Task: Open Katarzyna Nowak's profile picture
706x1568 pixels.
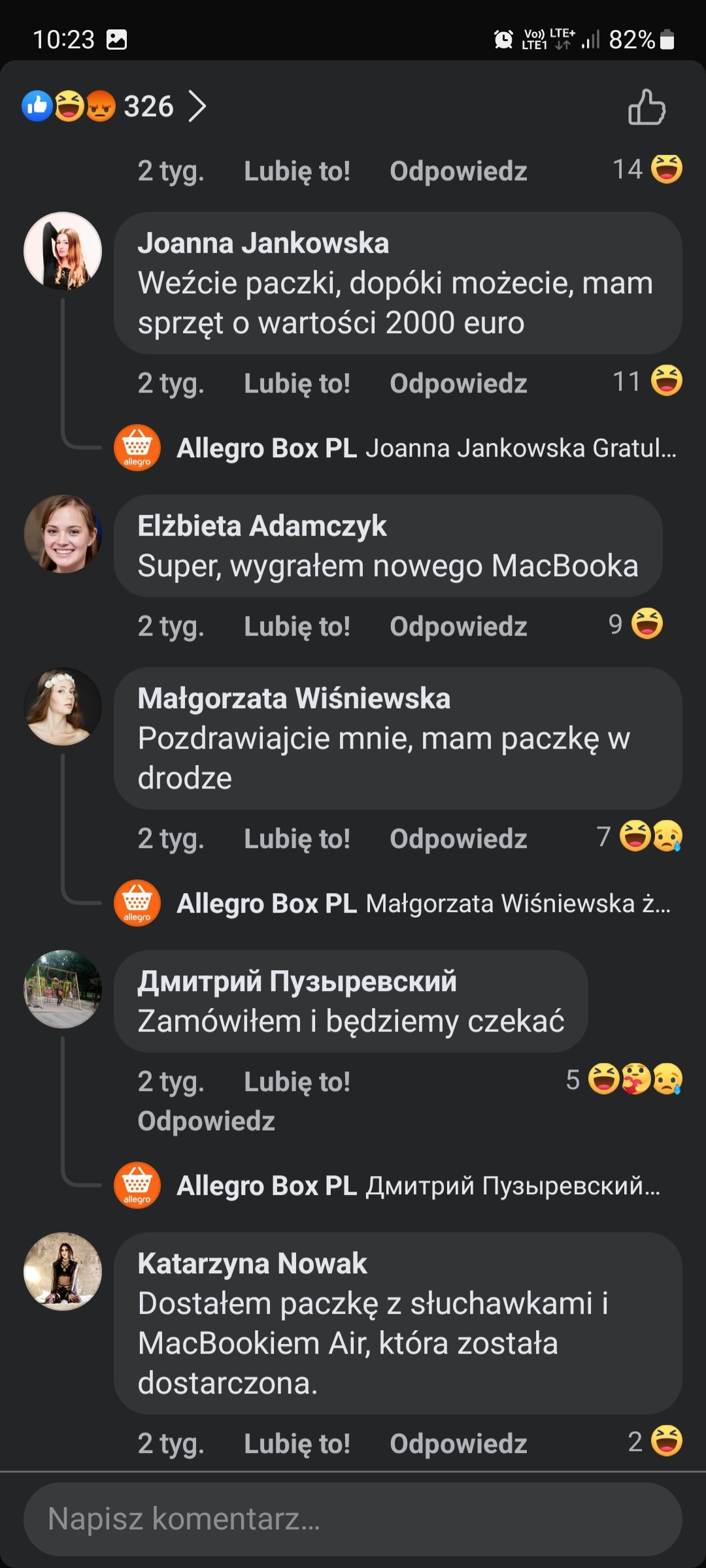Action: (x=63, y=1271)
